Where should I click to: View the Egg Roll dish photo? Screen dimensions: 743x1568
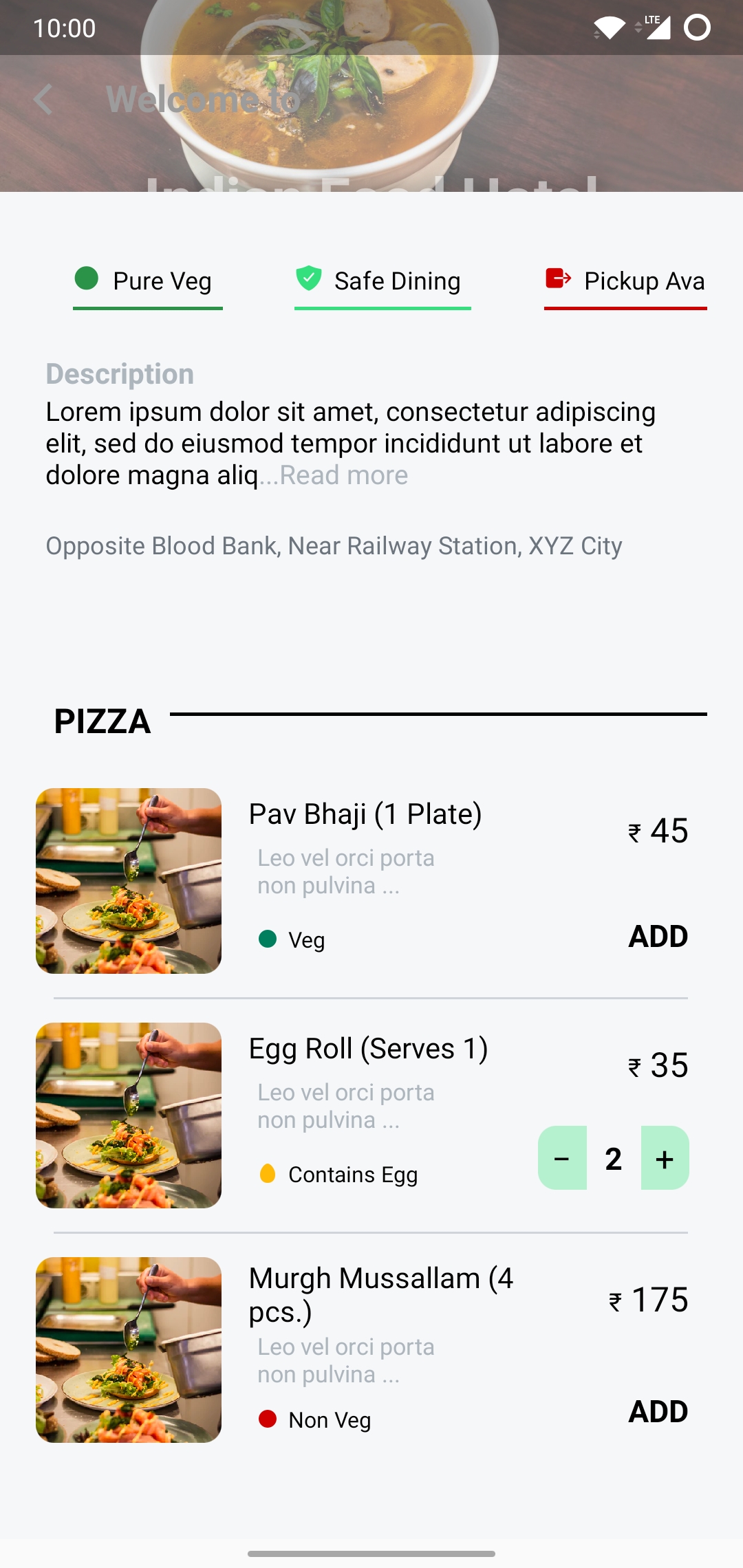click(x=129, y=1115)
